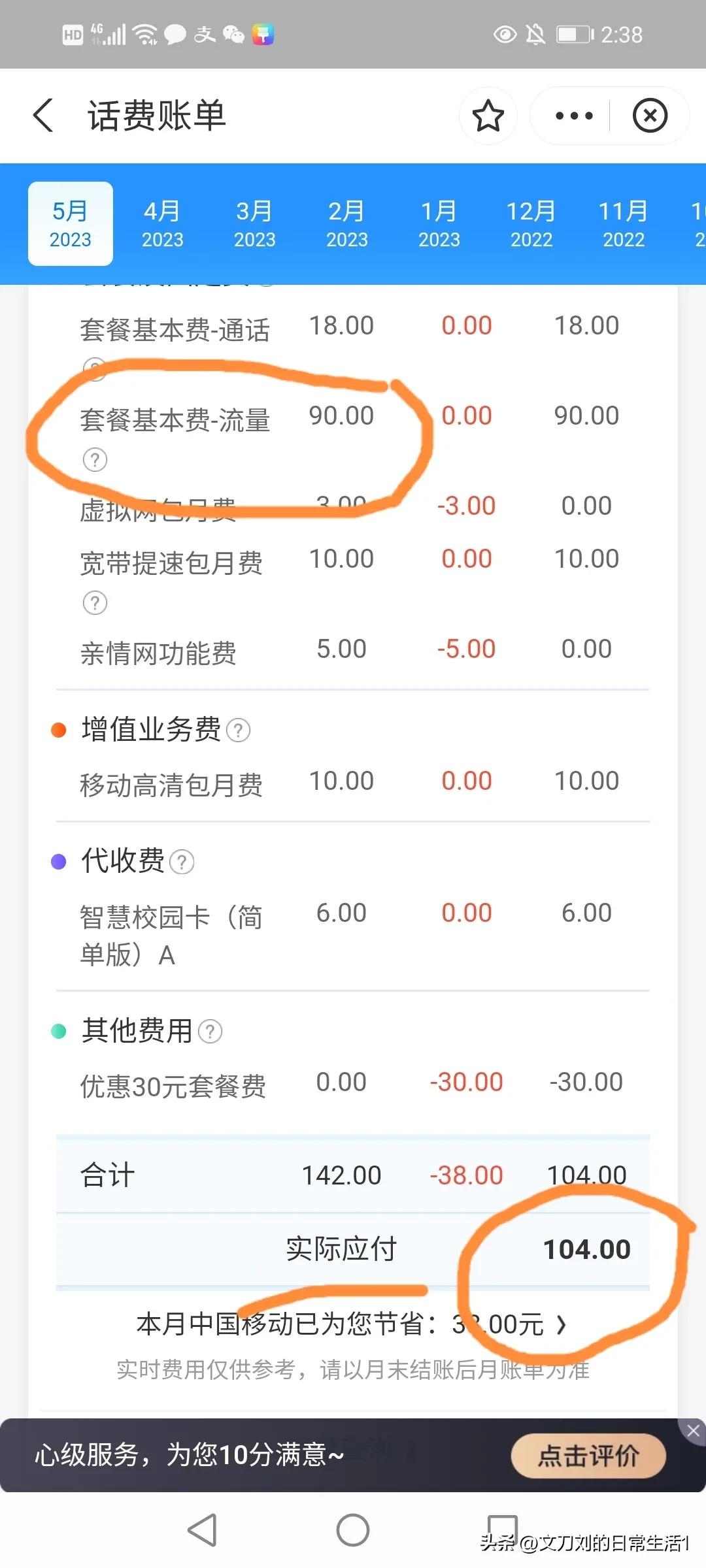Select the 12月 2022 month tab
Screen dimensions: 706x1568
point(531,223)
